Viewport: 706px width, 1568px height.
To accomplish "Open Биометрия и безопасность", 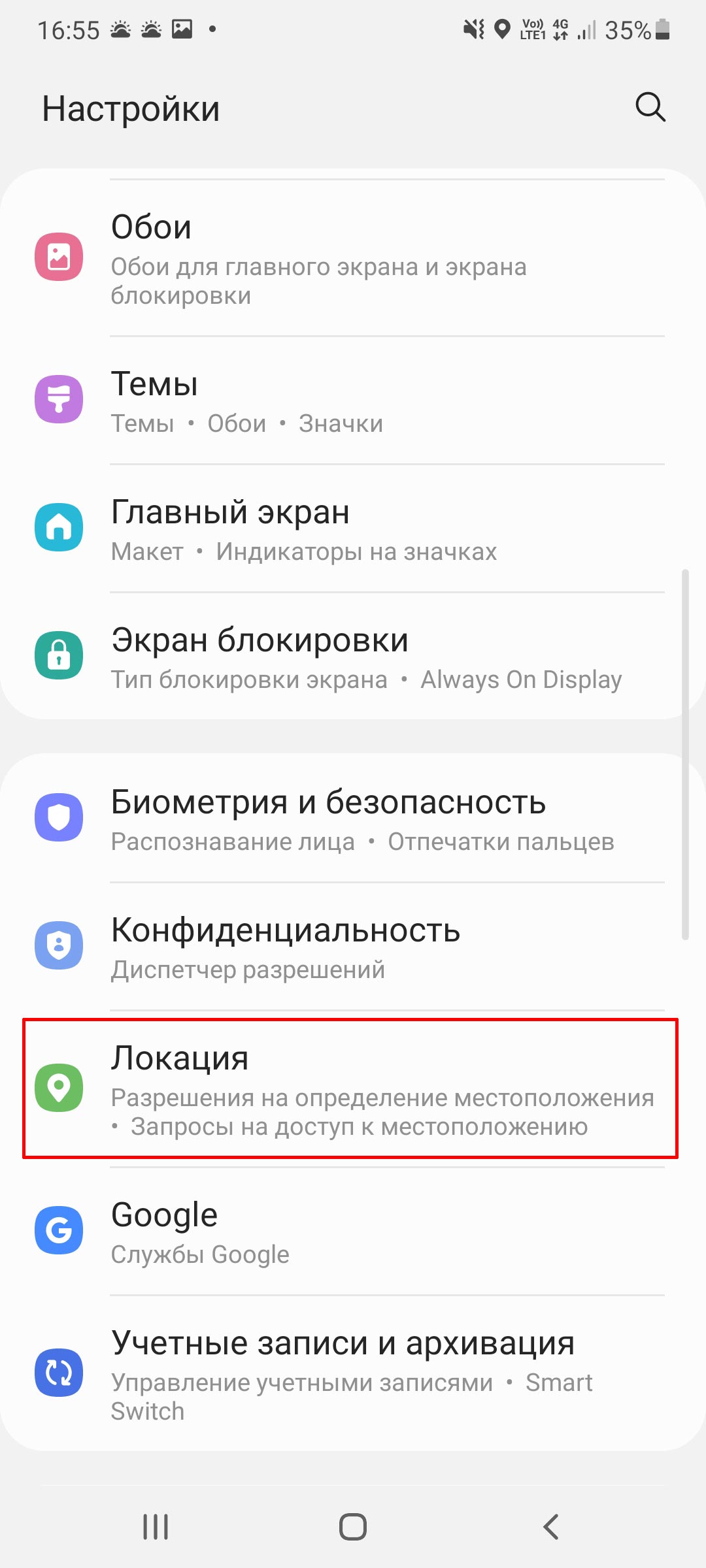I will click(353, 819).
